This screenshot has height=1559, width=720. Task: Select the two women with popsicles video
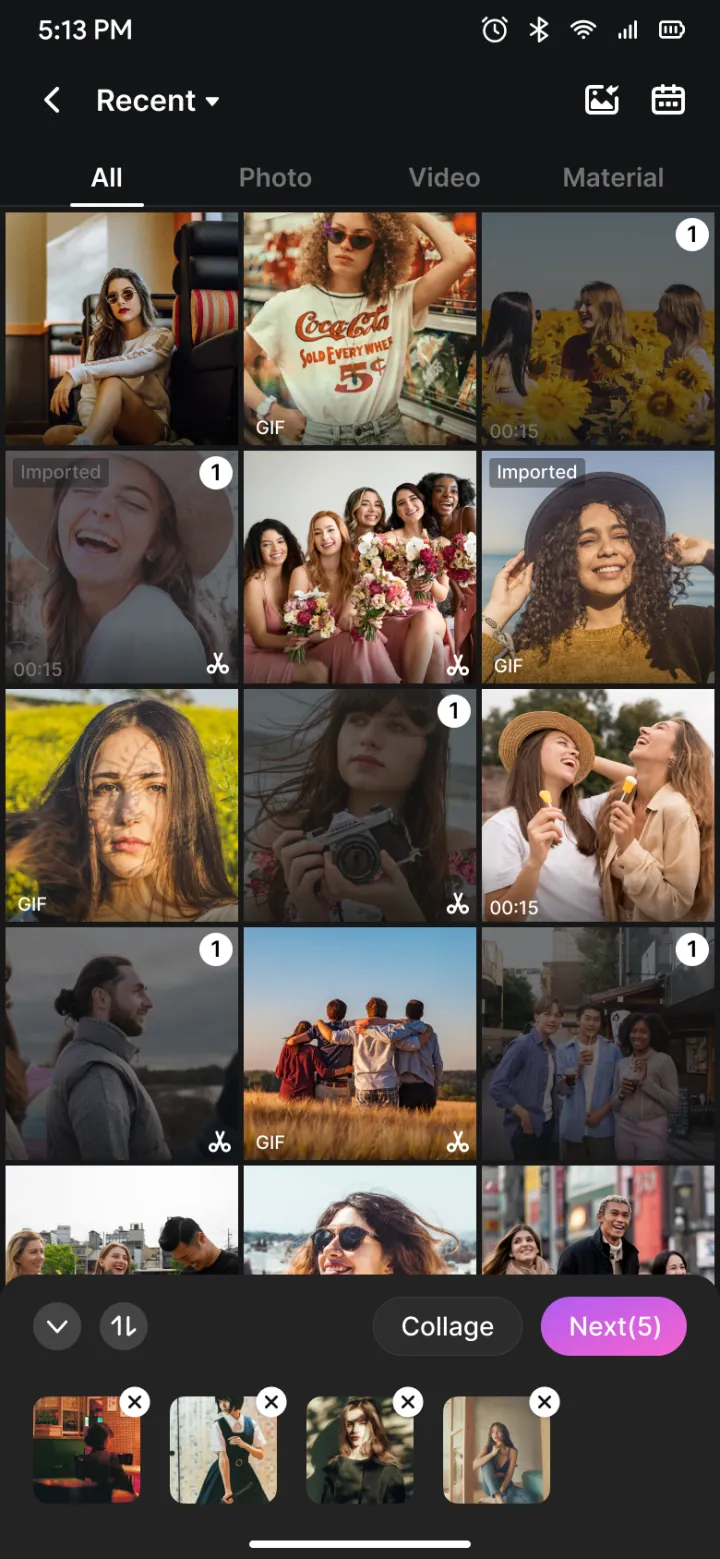pos(598,805)
